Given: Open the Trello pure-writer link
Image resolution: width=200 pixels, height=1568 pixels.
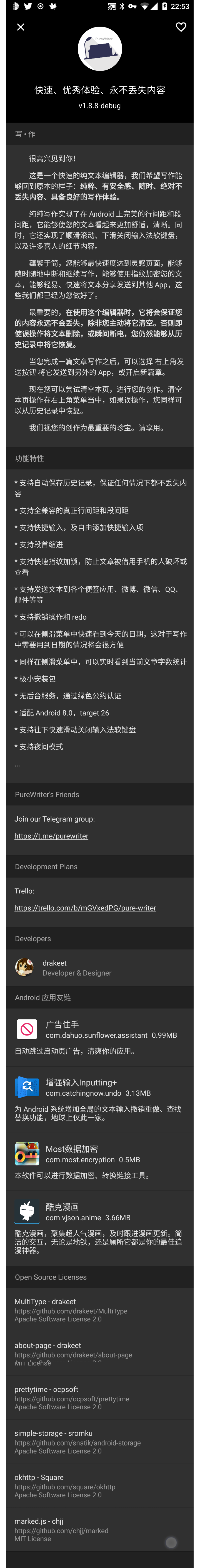Looking at the screenshot, I should click(85, 908).
